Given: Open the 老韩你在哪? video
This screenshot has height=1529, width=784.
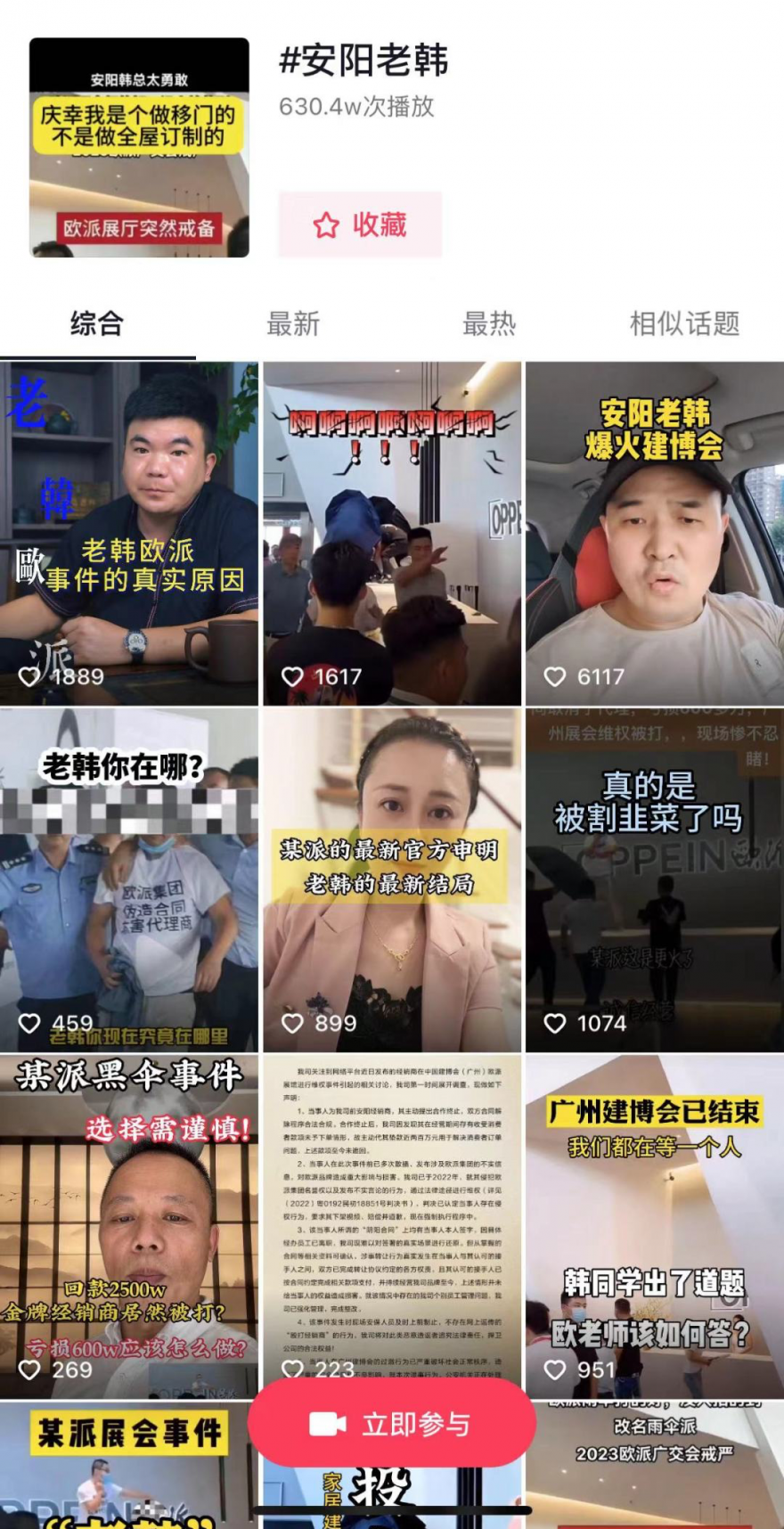Looking at the screenshot, I should [129, 880].
